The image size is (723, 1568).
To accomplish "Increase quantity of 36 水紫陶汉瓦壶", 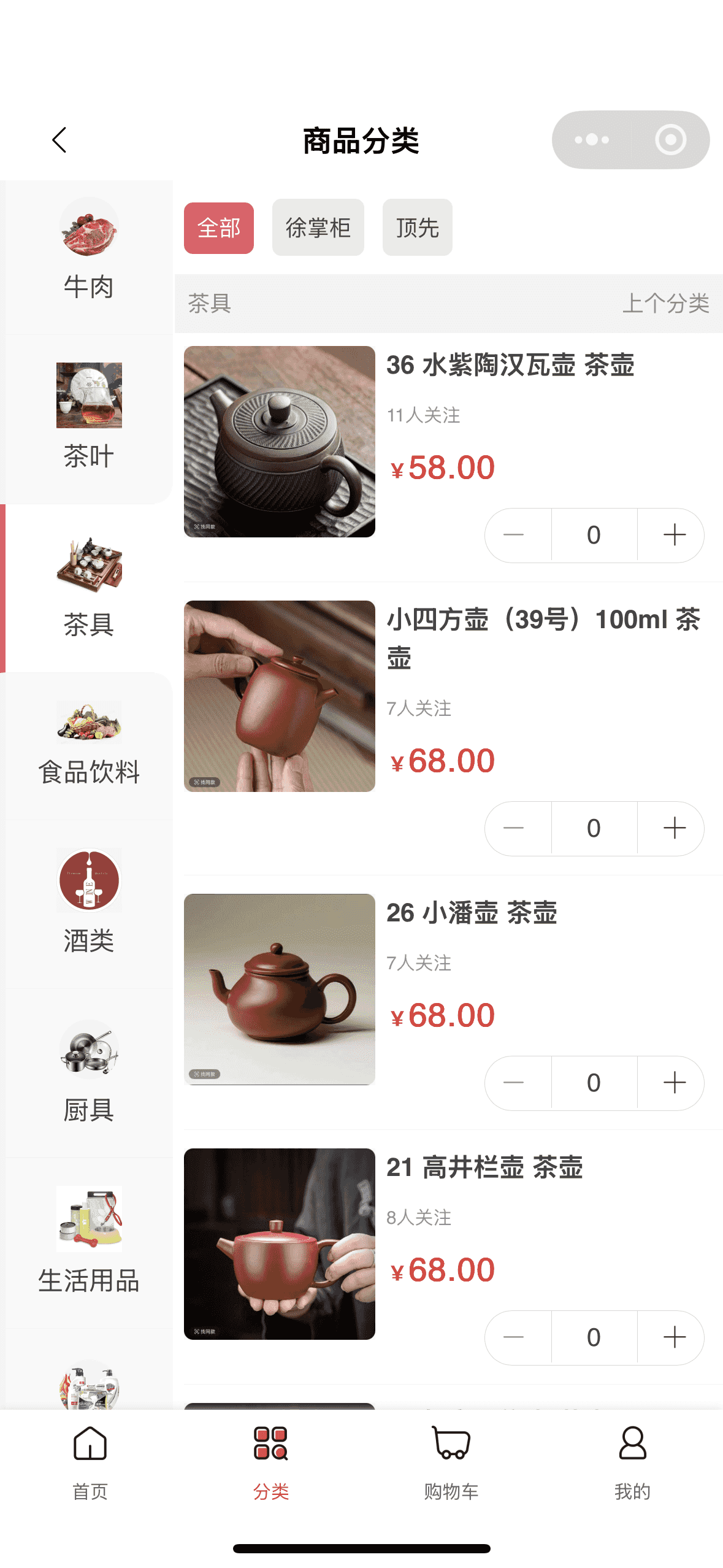I will click(674, 535).
